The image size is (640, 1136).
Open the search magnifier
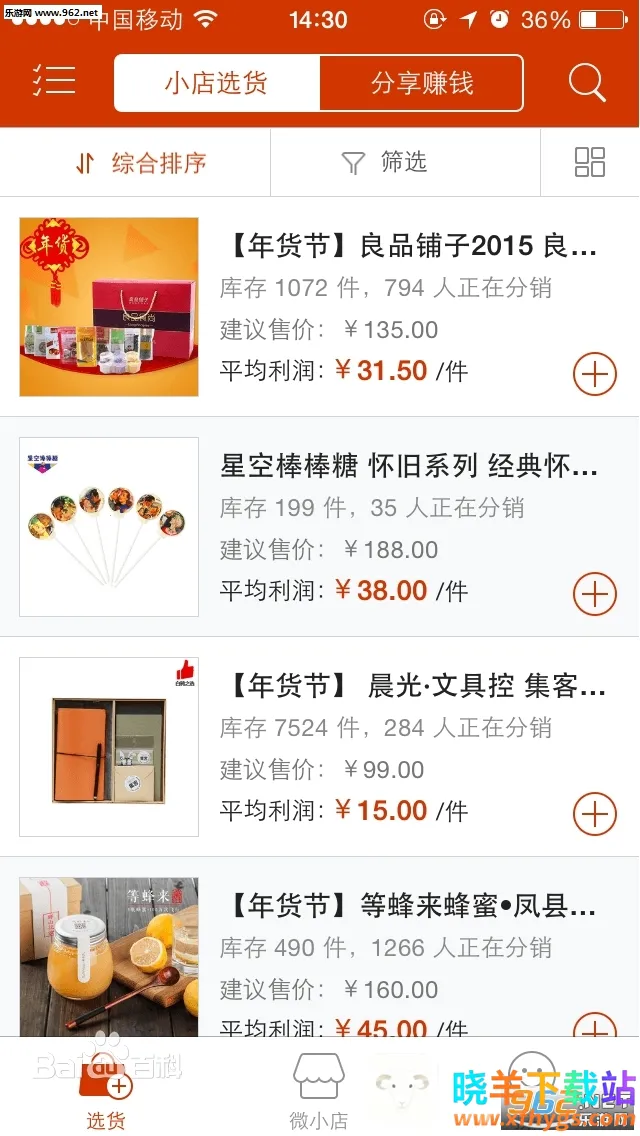tap(587, 83)
